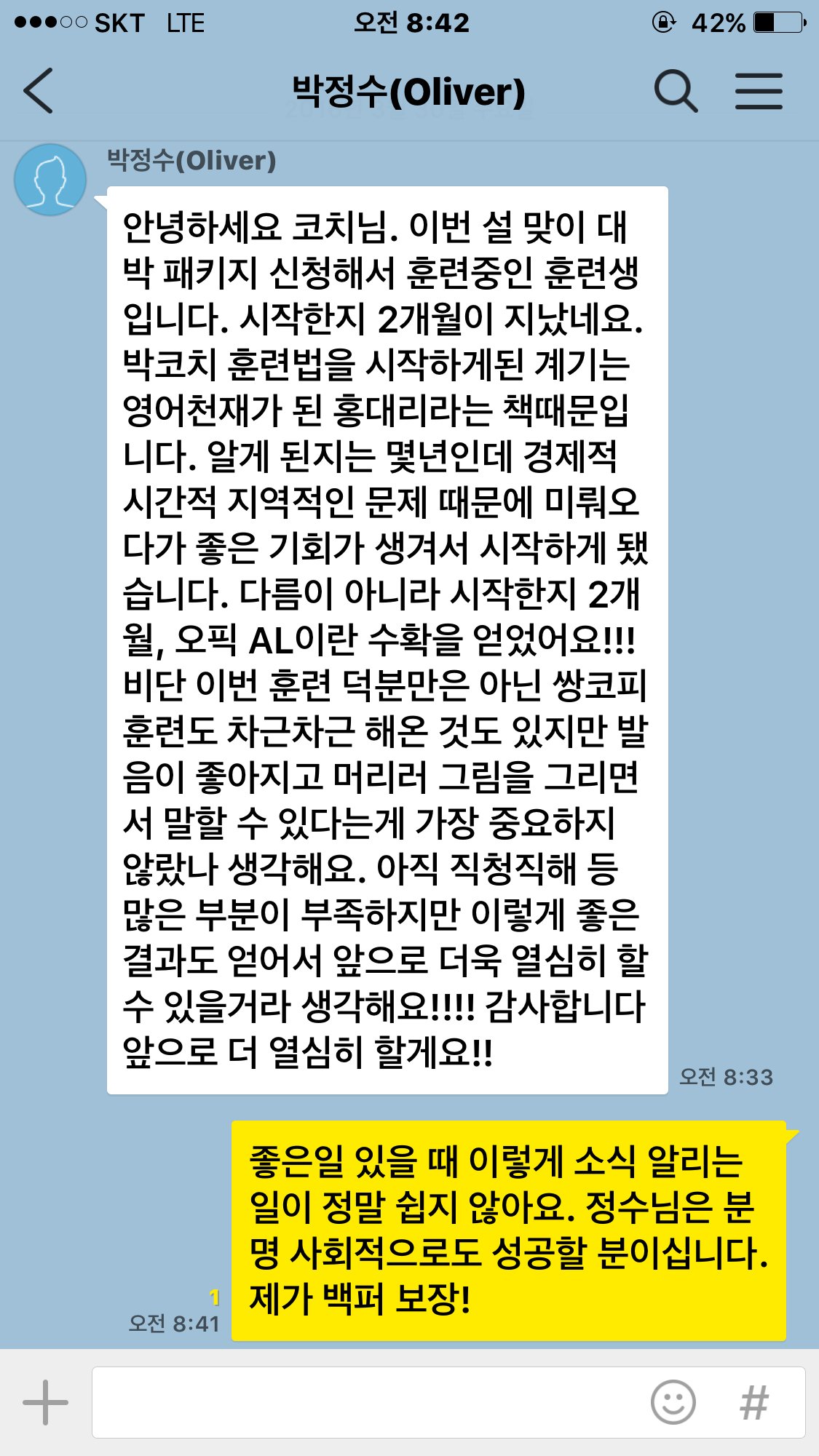Viewport: 819px width, 1456px height.
Task: Tap the hashtag search button
Action: [754, 1401]
